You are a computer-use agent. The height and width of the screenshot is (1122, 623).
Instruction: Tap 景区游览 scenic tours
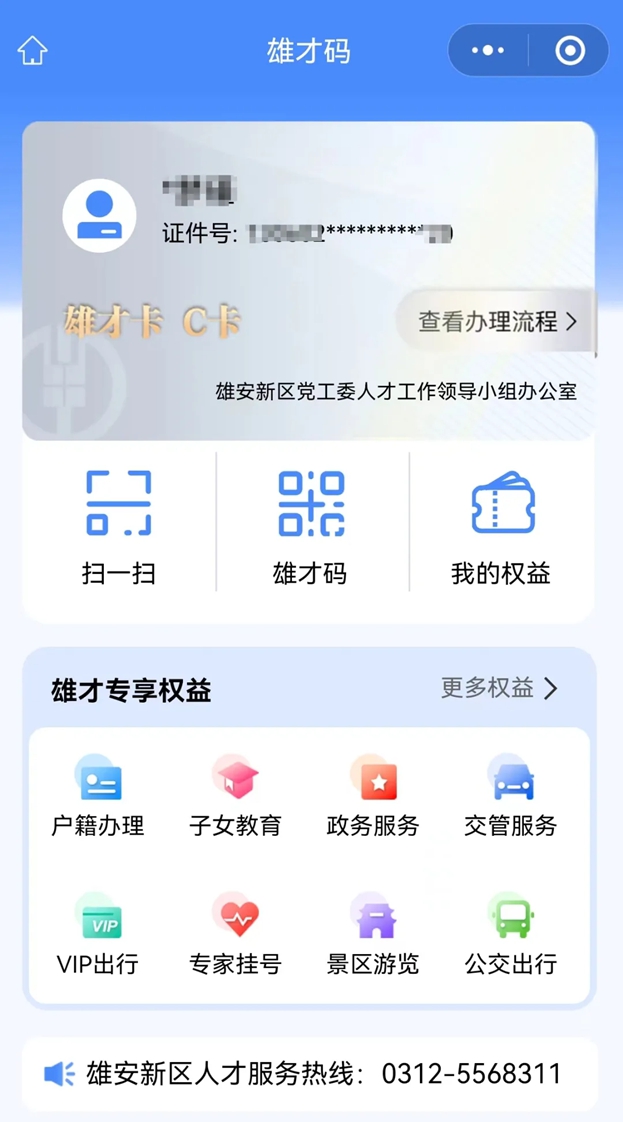(373, 934)
